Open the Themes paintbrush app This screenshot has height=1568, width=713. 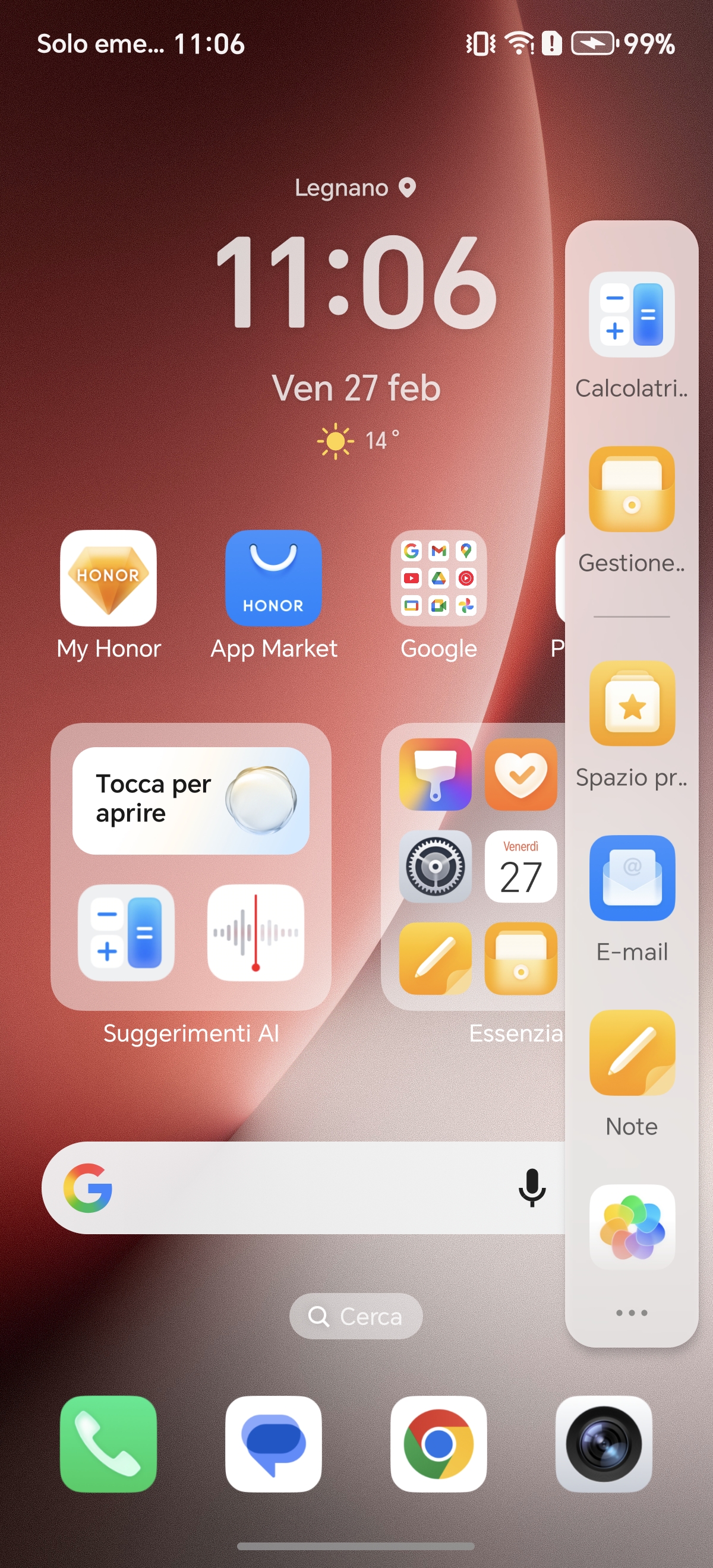tap(435, 774)
